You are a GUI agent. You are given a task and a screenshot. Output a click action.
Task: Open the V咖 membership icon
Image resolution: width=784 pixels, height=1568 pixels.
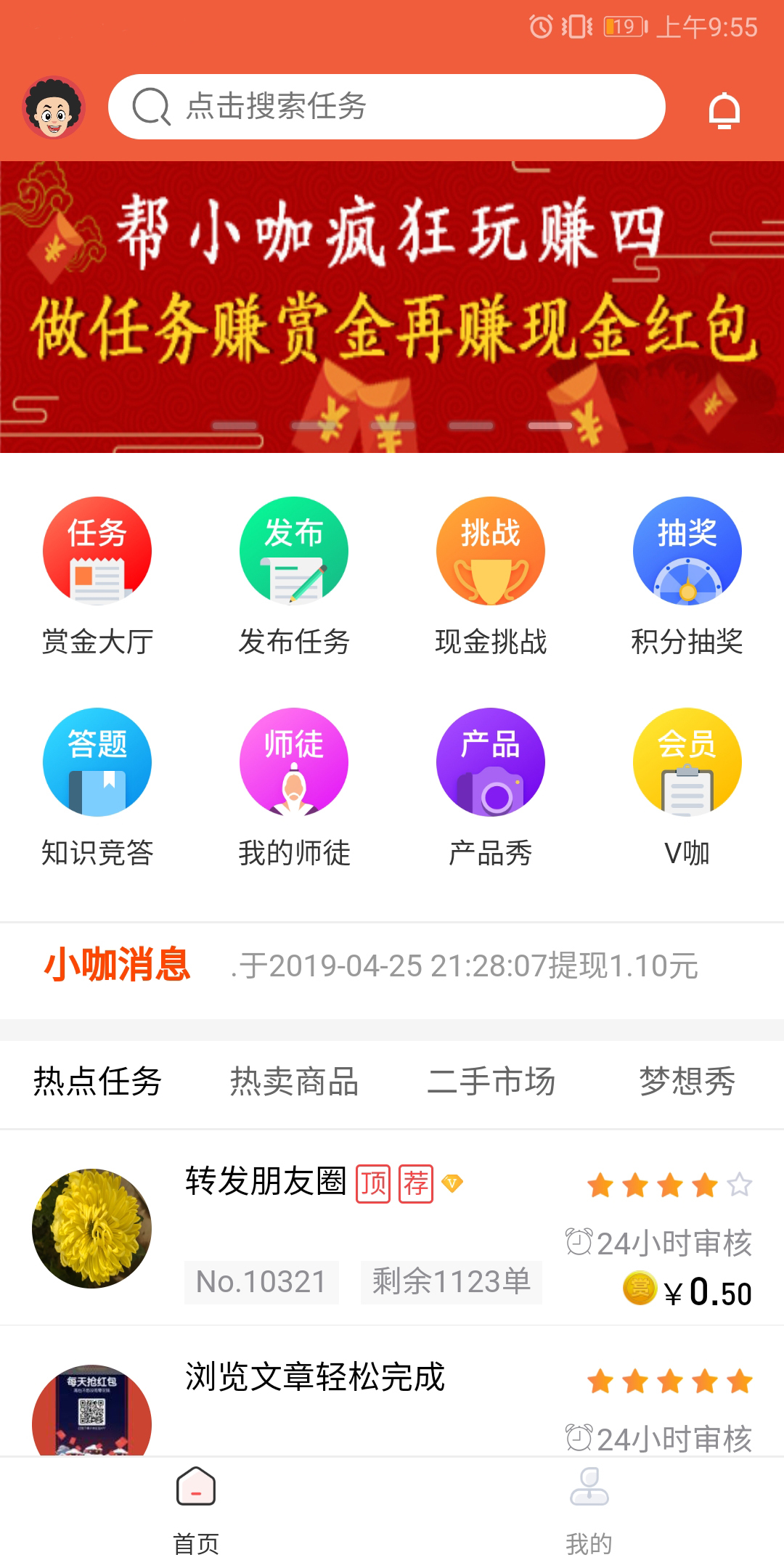click(x=687, y=762)
